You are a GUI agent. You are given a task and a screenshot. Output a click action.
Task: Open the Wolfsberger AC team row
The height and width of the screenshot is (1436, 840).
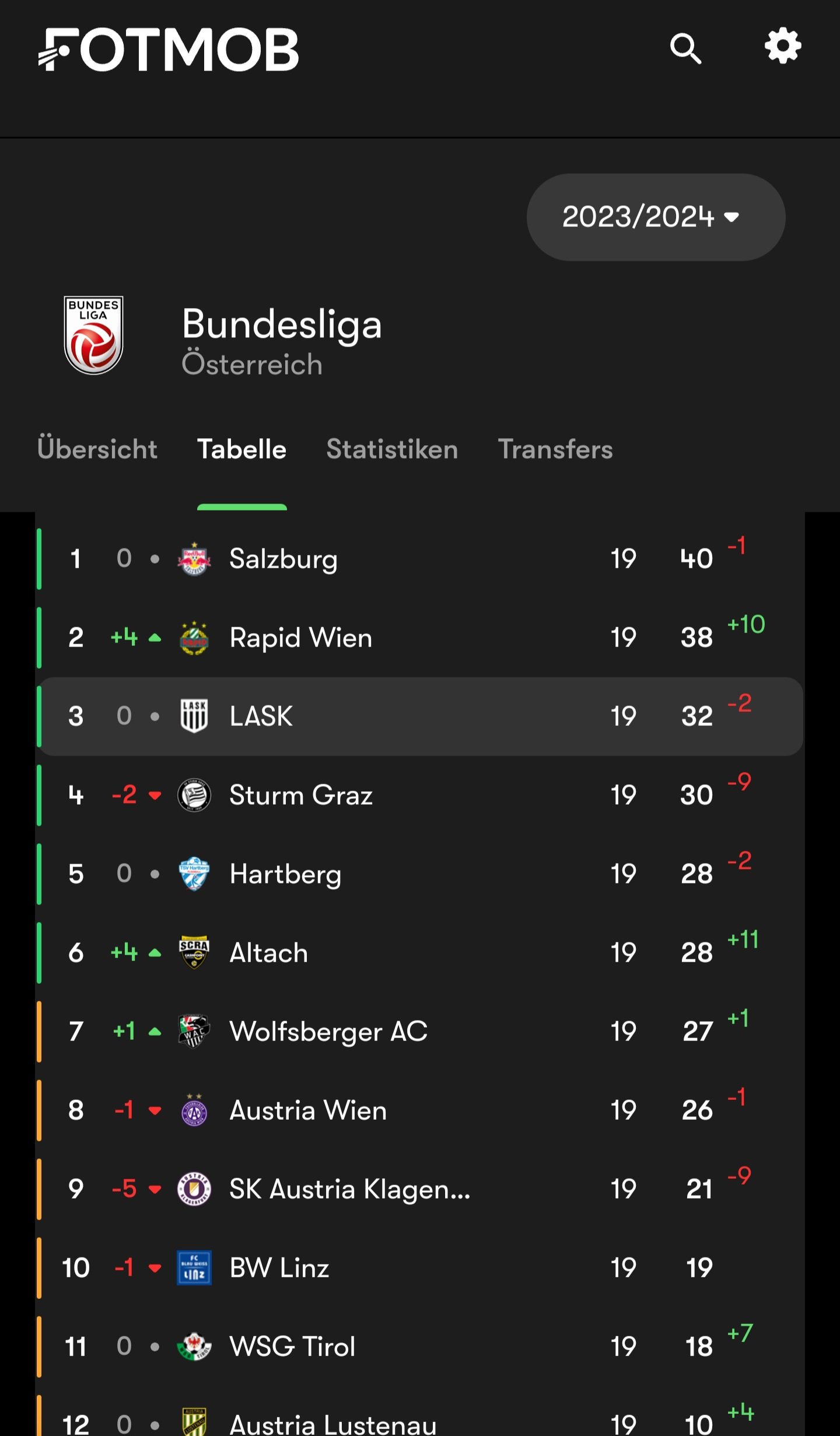coord(420,1031)
